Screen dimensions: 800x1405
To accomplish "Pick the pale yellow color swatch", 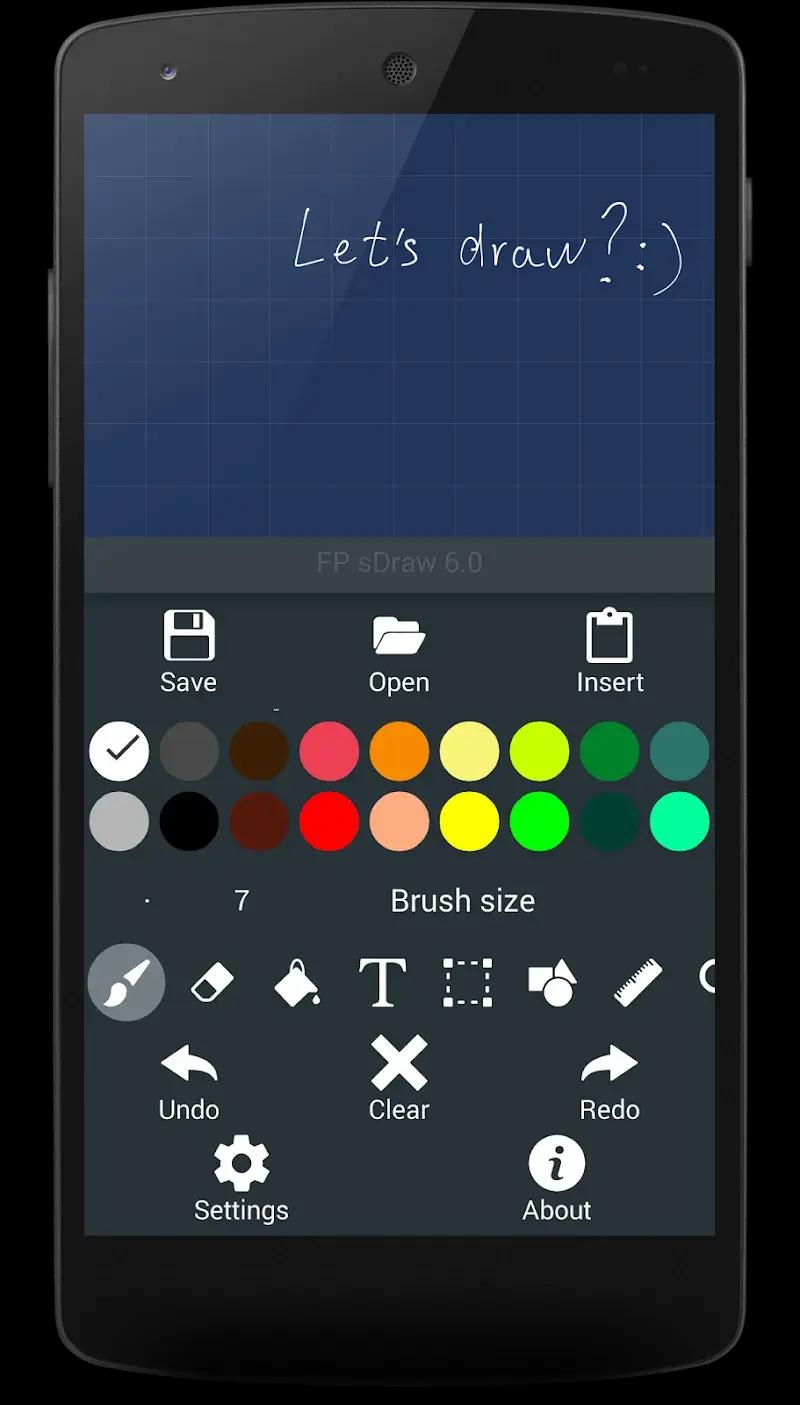I will (x=469, y=751).
